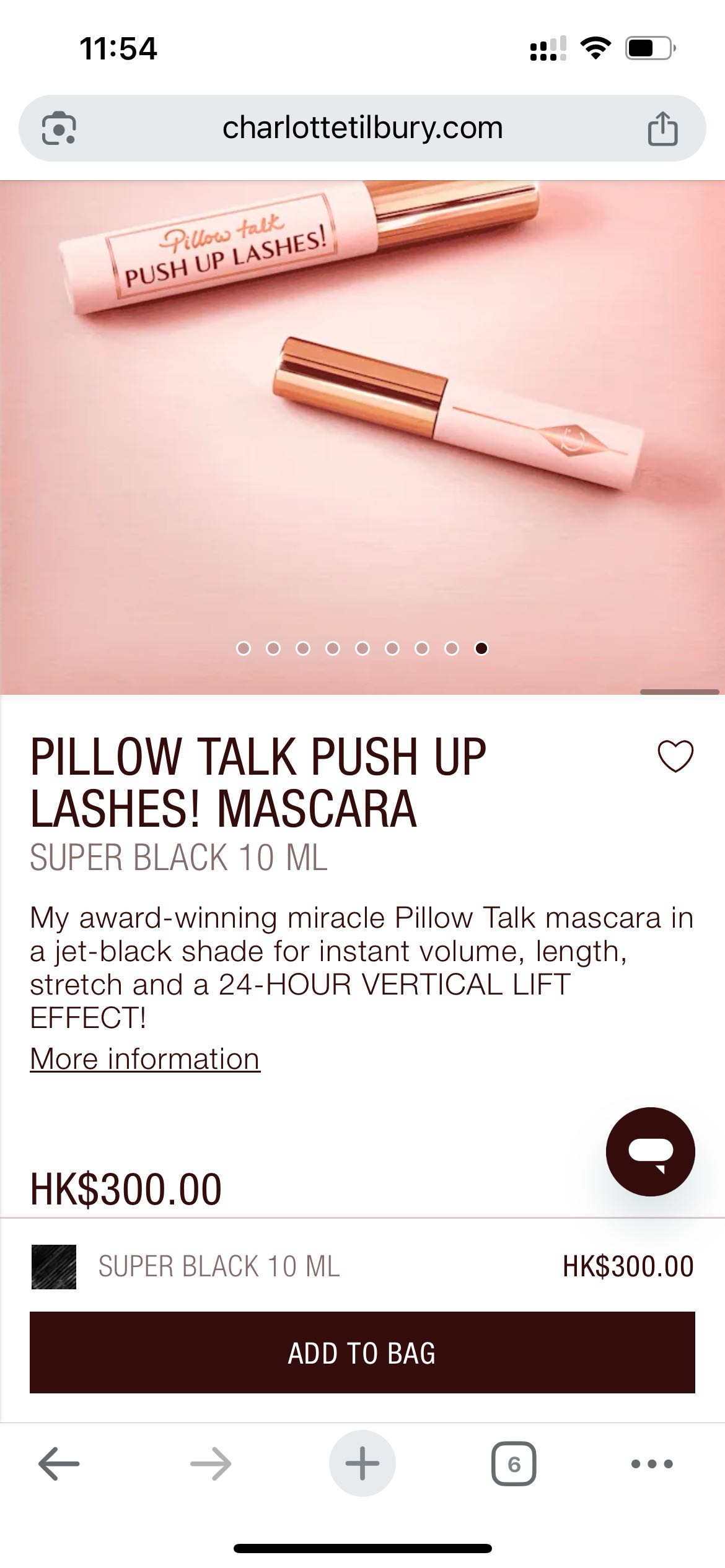Viewport: 725px width, 1568px height.
Task: Jump to the first image carousel dot
Action: tap(244, 648)
